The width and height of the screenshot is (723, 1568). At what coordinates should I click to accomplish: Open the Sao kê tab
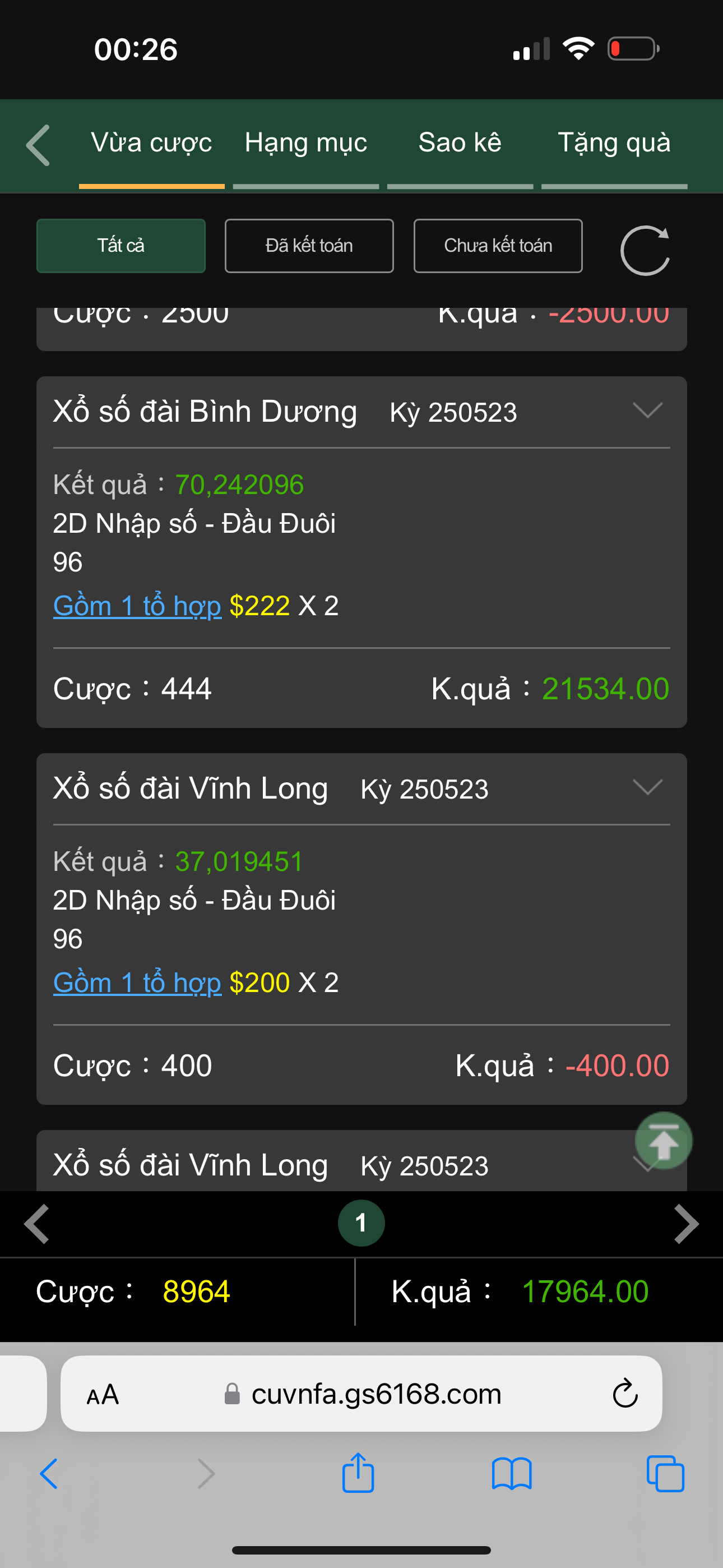460,144
